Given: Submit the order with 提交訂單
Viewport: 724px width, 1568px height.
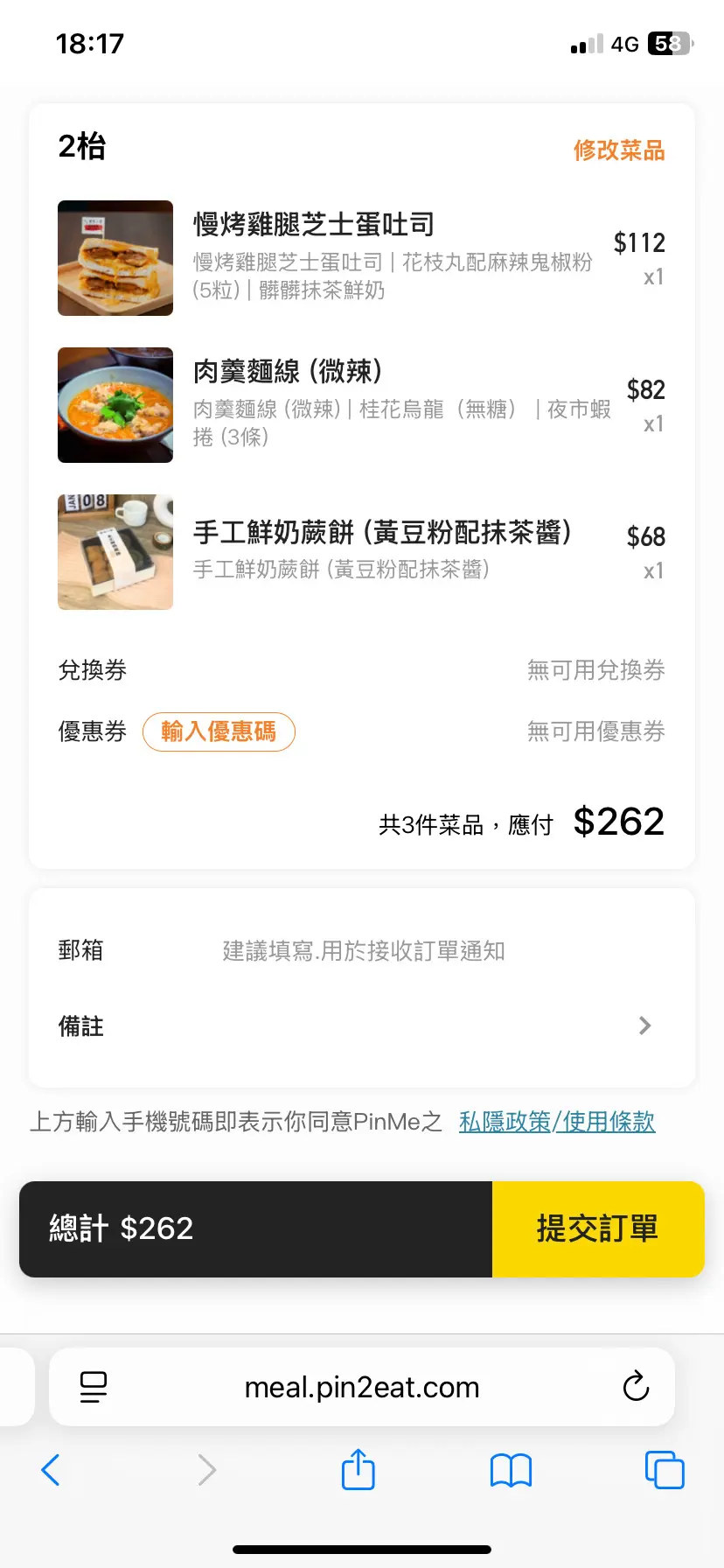Looking at the screenshot, I should click(598, 1228).
